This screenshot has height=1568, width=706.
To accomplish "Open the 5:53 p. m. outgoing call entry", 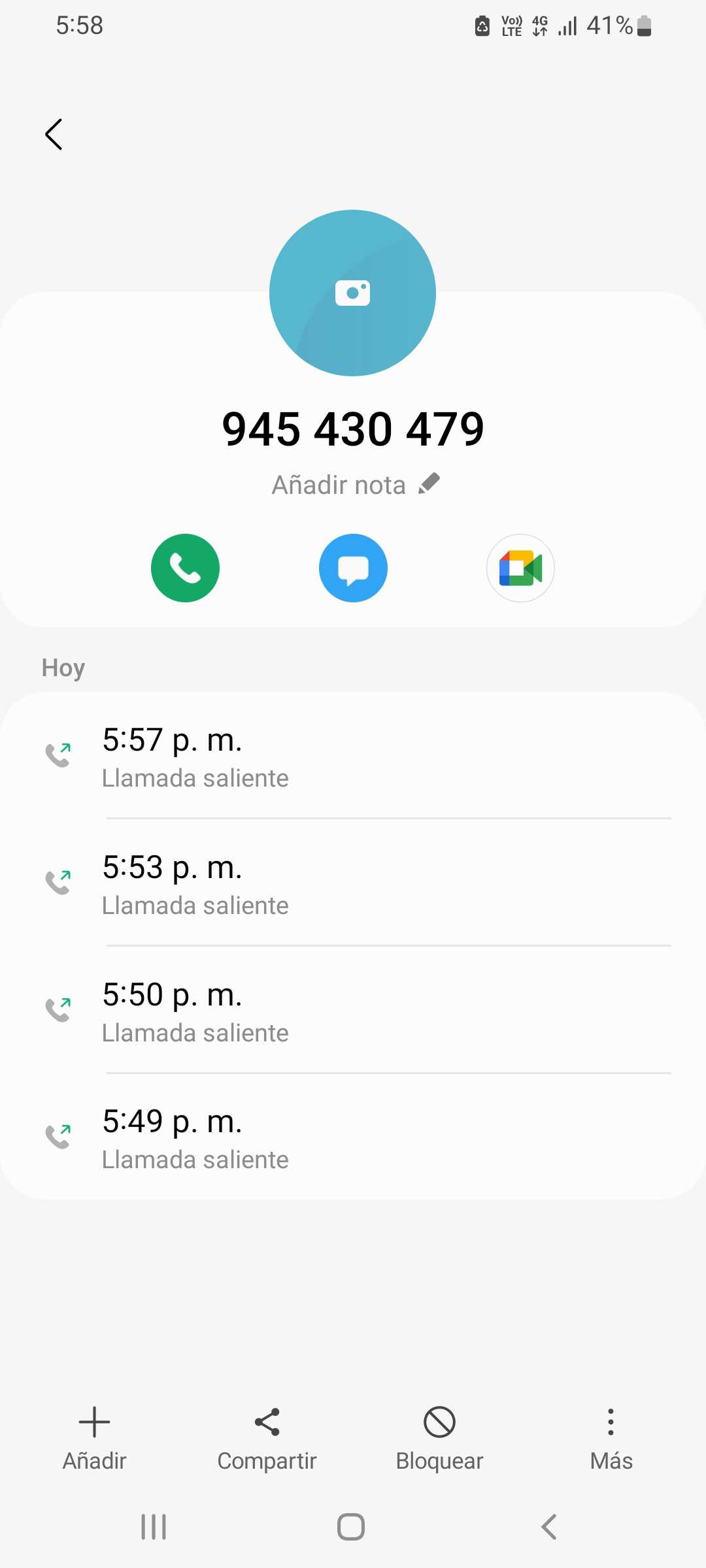I will coord(353,884).
